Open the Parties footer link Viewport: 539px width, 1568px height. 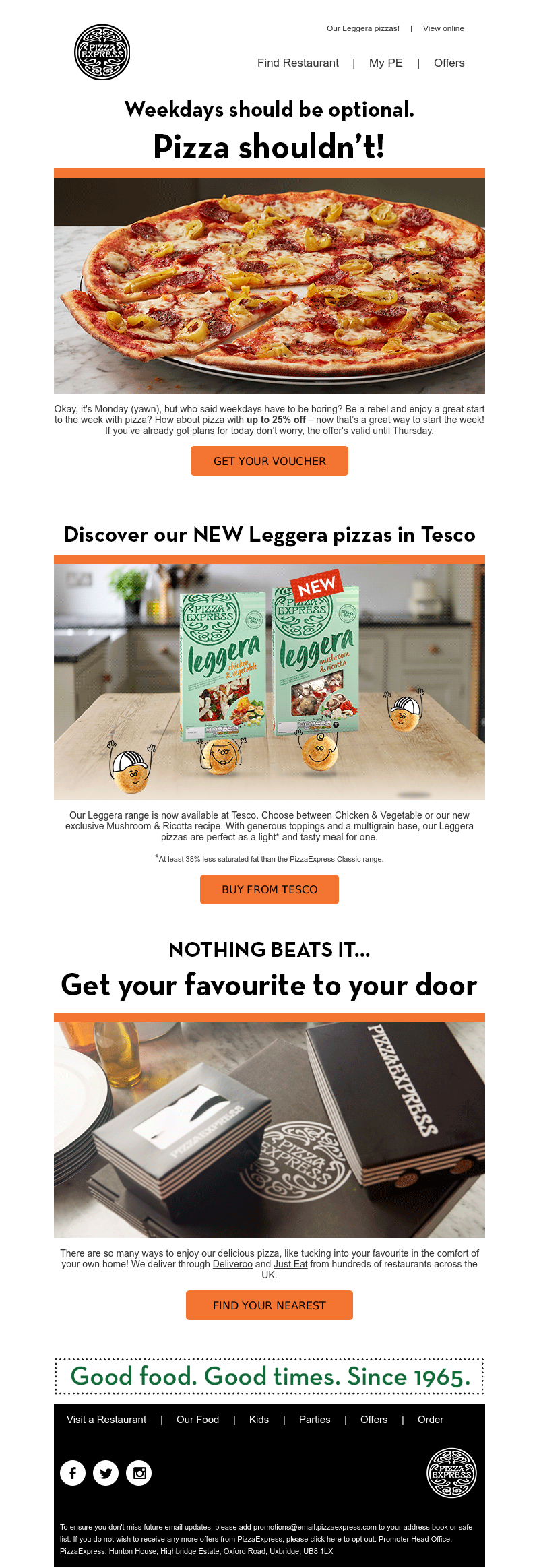click(315, 1419)
